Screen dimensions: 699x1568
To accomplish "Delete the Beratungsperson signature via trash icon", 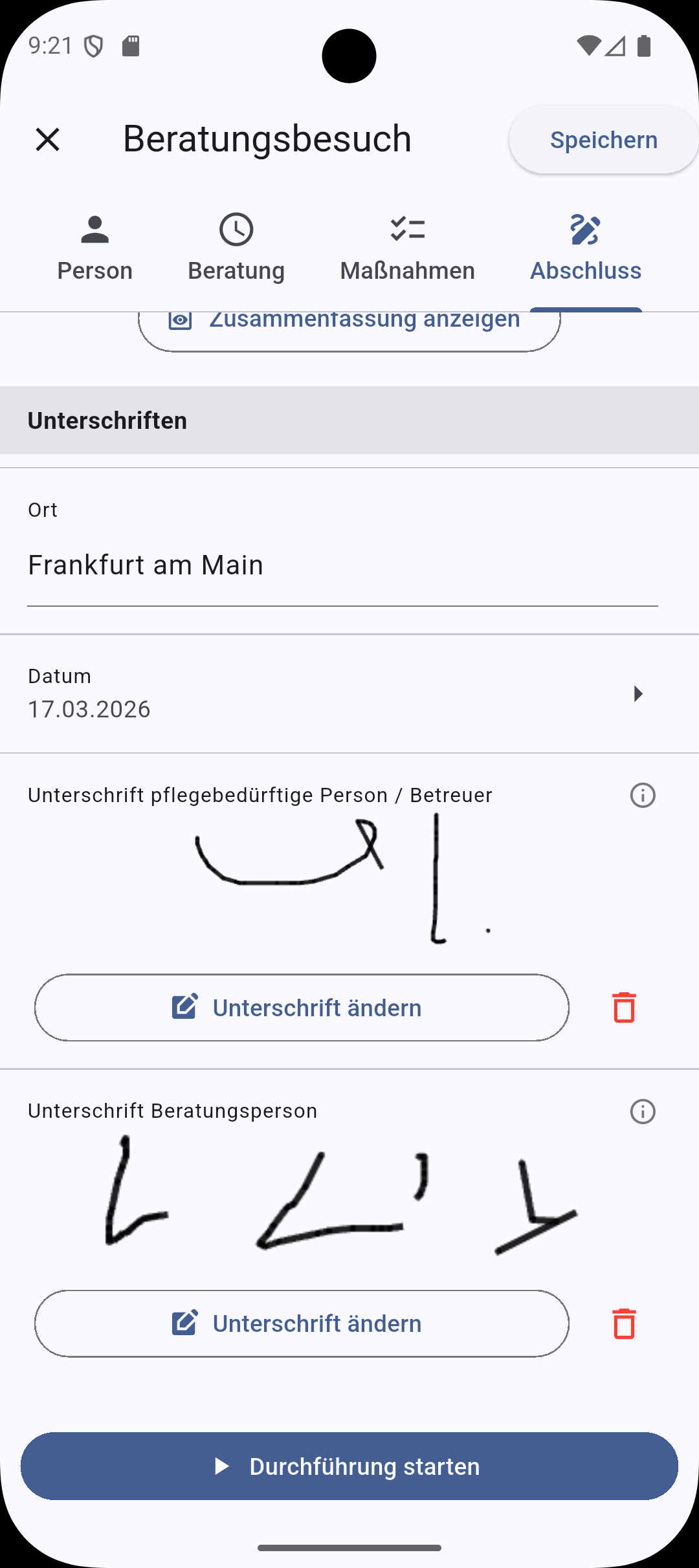I will 623,1323.
